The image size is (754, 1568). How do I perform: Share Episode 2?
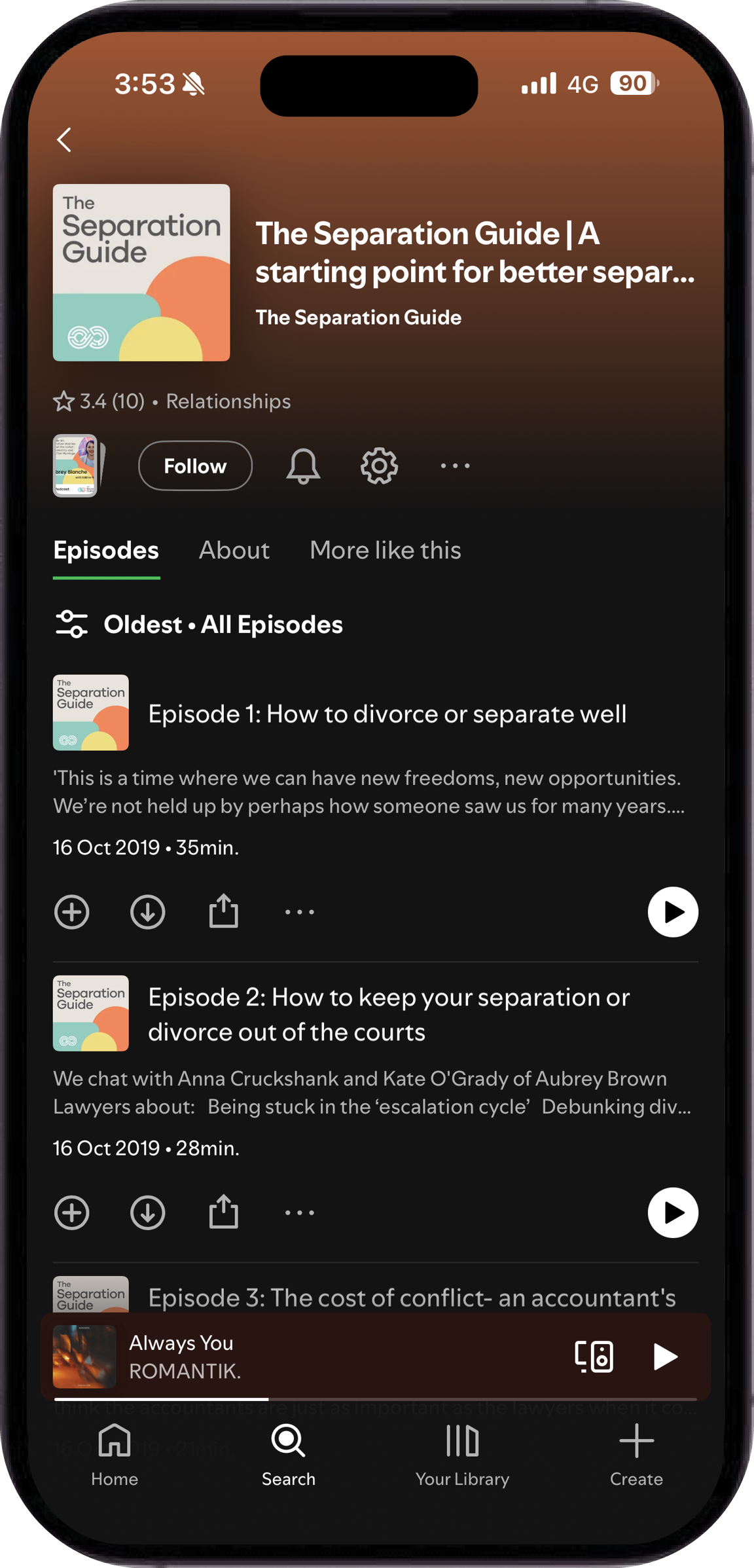tap(223, 1211)
